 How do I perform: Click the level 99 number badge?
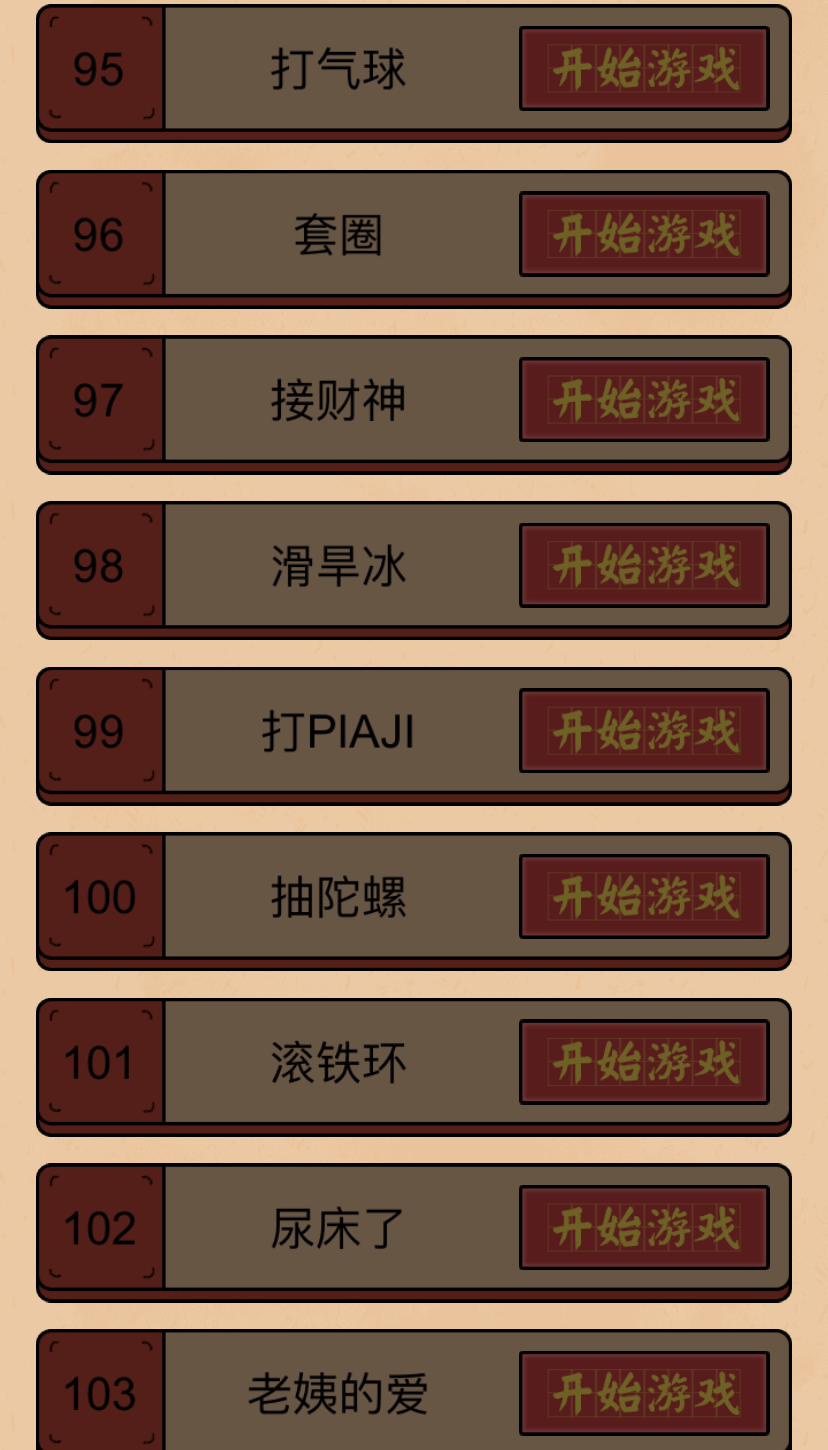(99, 730)
